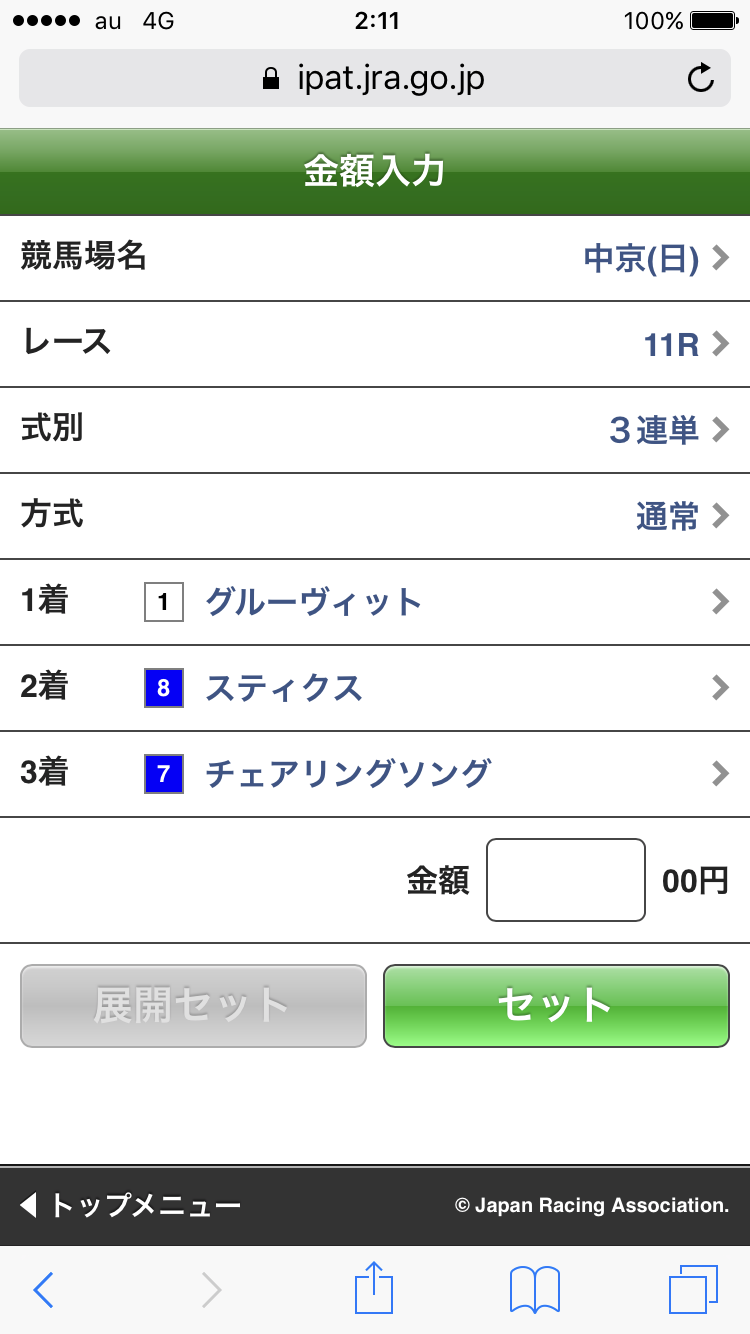Select horse number 1 badge for グルーヴィット

click(163, 602)
